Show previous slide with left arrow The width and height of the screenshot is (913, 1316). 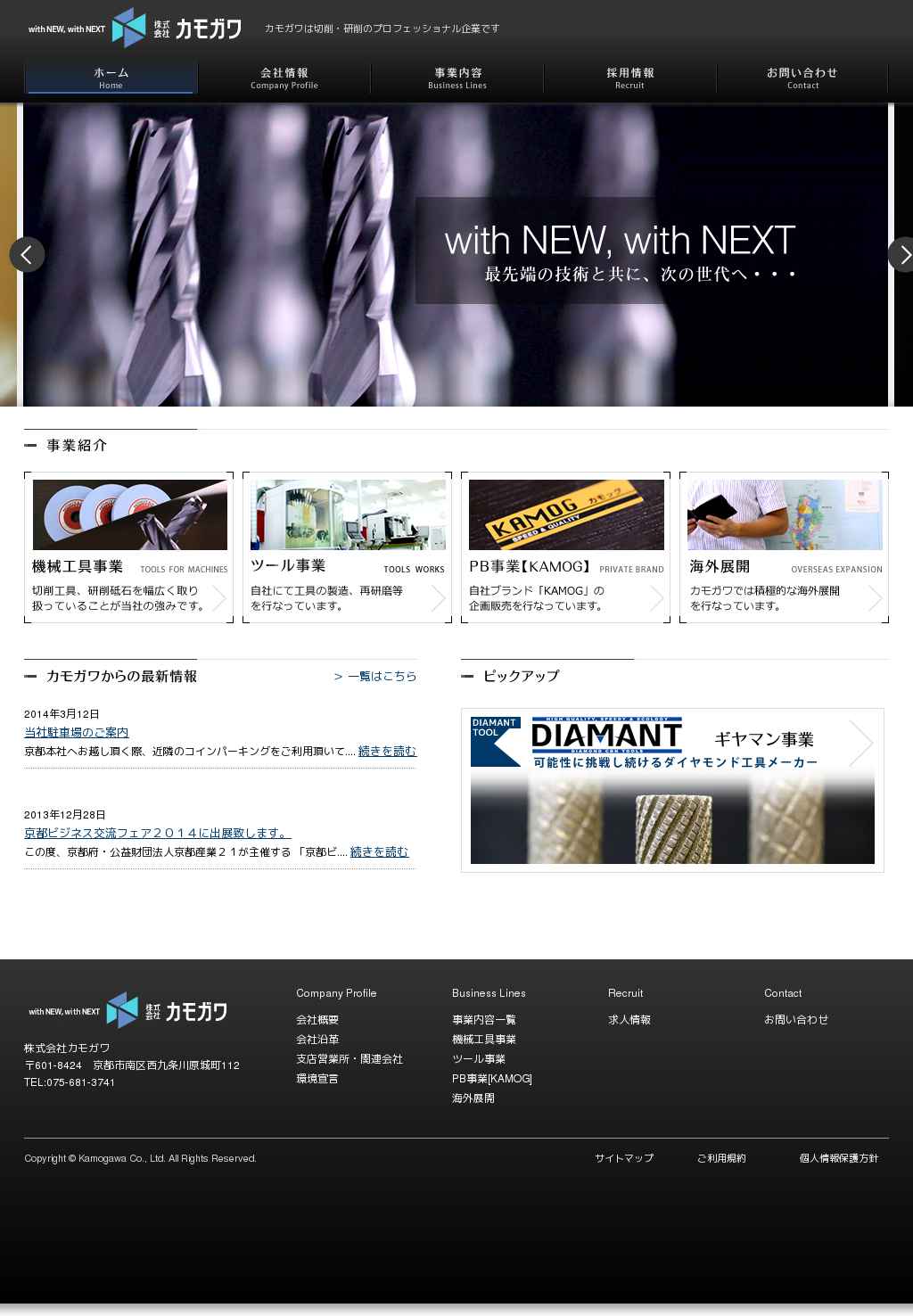[x=27, y=255]
